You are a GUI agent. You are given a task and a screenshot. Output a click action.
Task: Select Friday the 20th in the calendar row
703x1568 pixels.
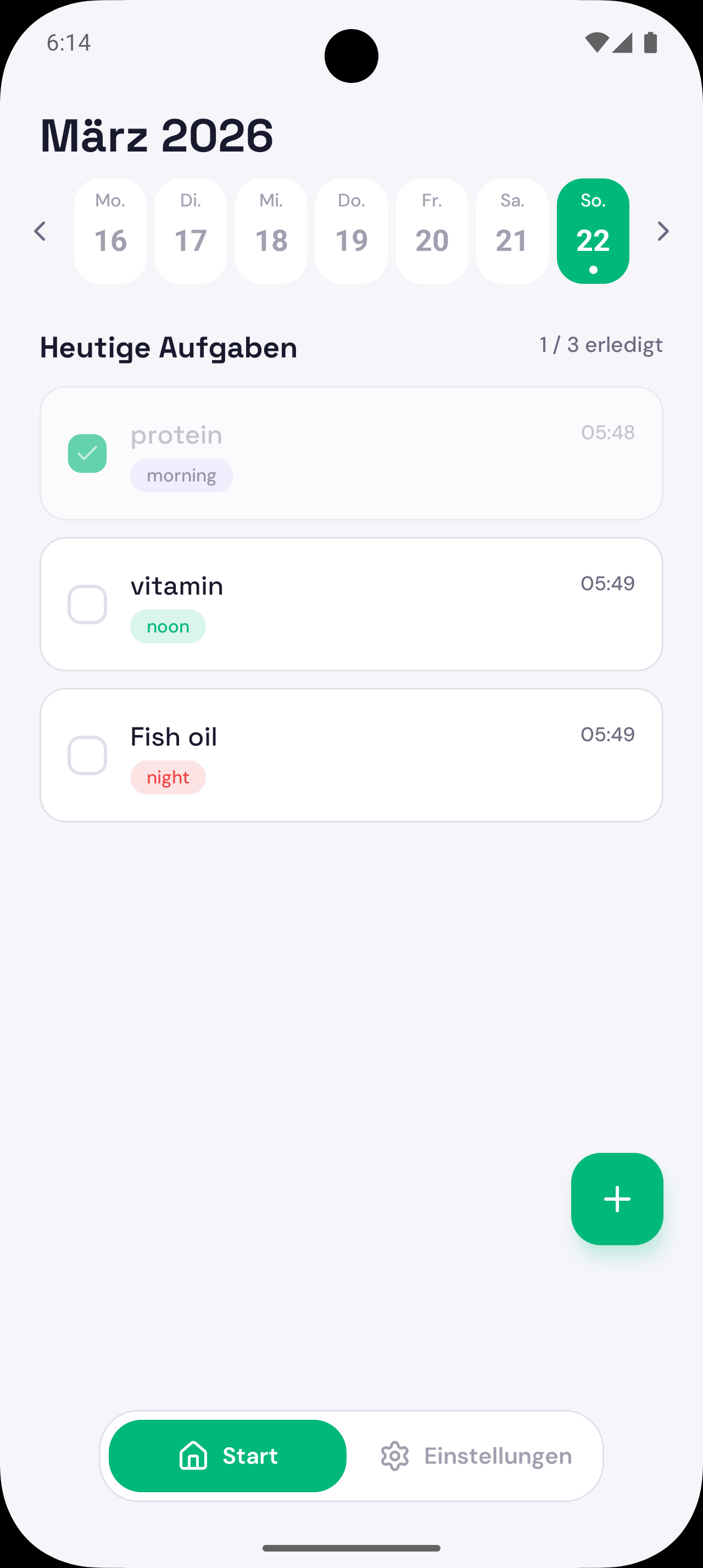(432, 231)
